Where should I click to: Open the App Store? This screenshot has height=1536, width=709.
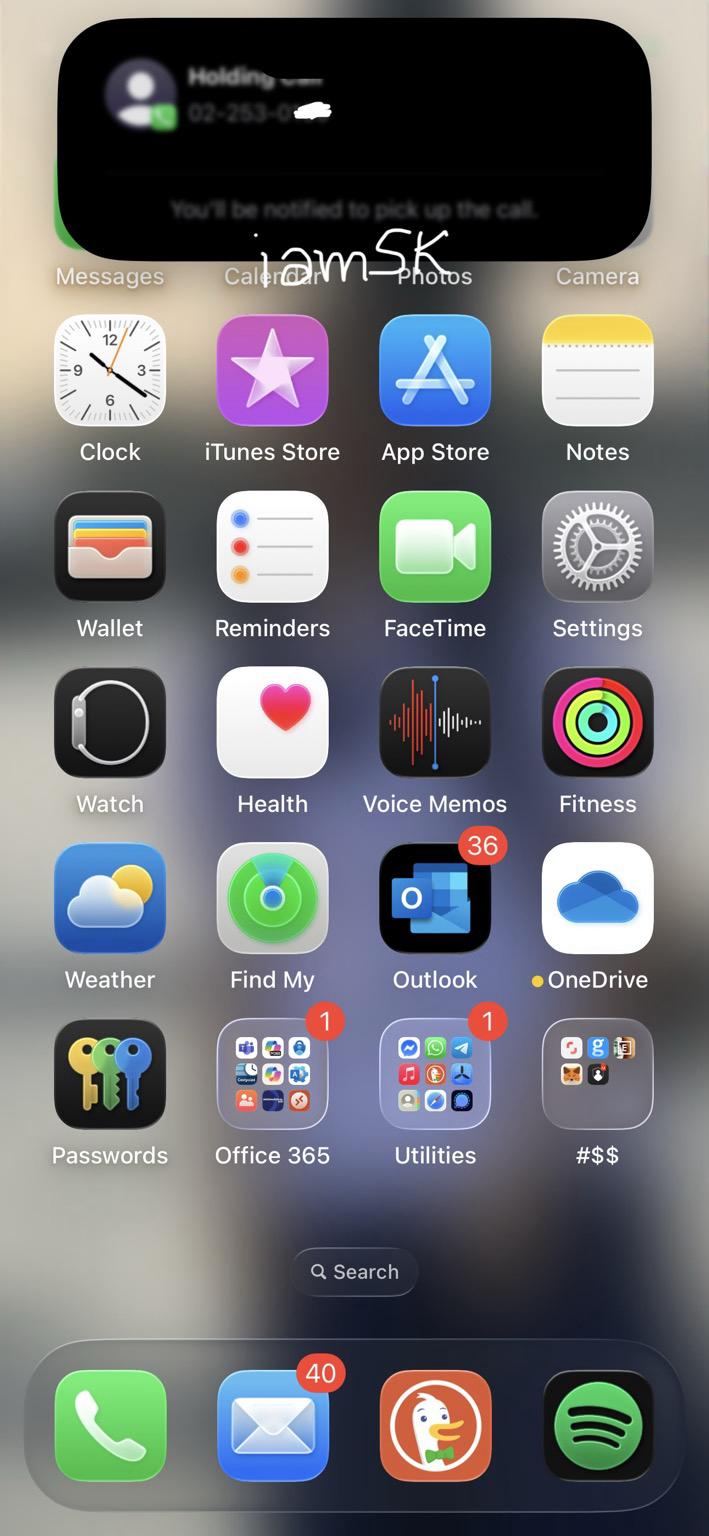(435, 371)
